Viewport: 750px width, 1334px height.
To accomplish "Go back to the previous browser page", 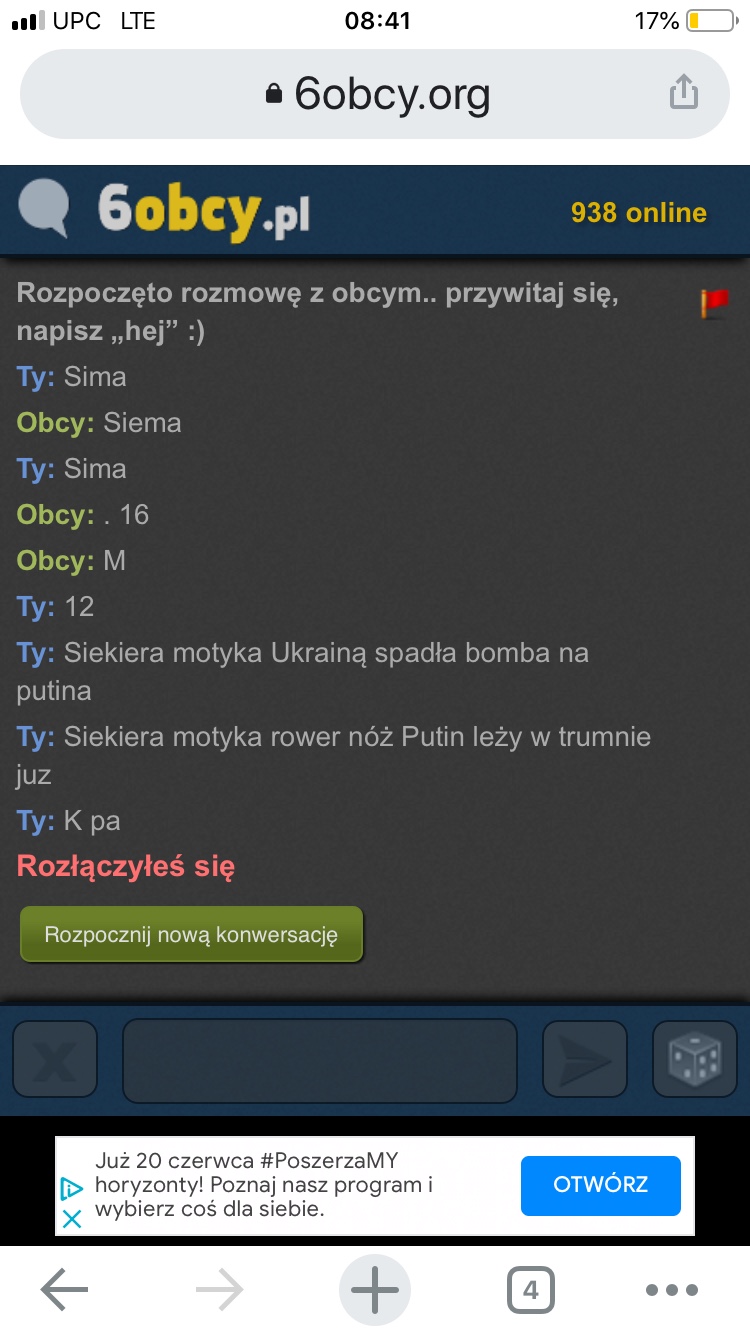I will point(64,1290).
